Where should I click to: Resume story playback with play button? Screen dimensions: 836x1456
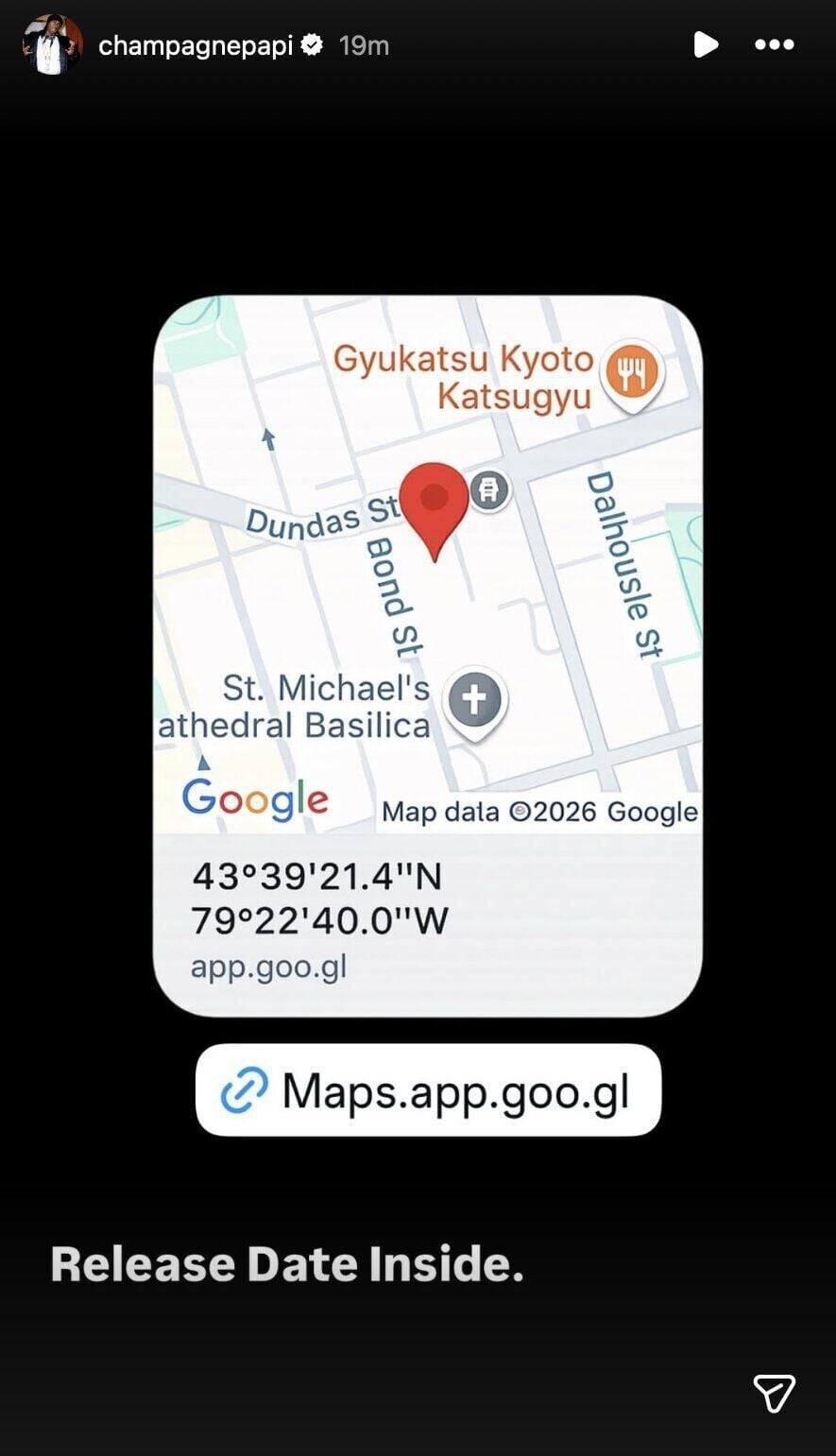(705, 44)
